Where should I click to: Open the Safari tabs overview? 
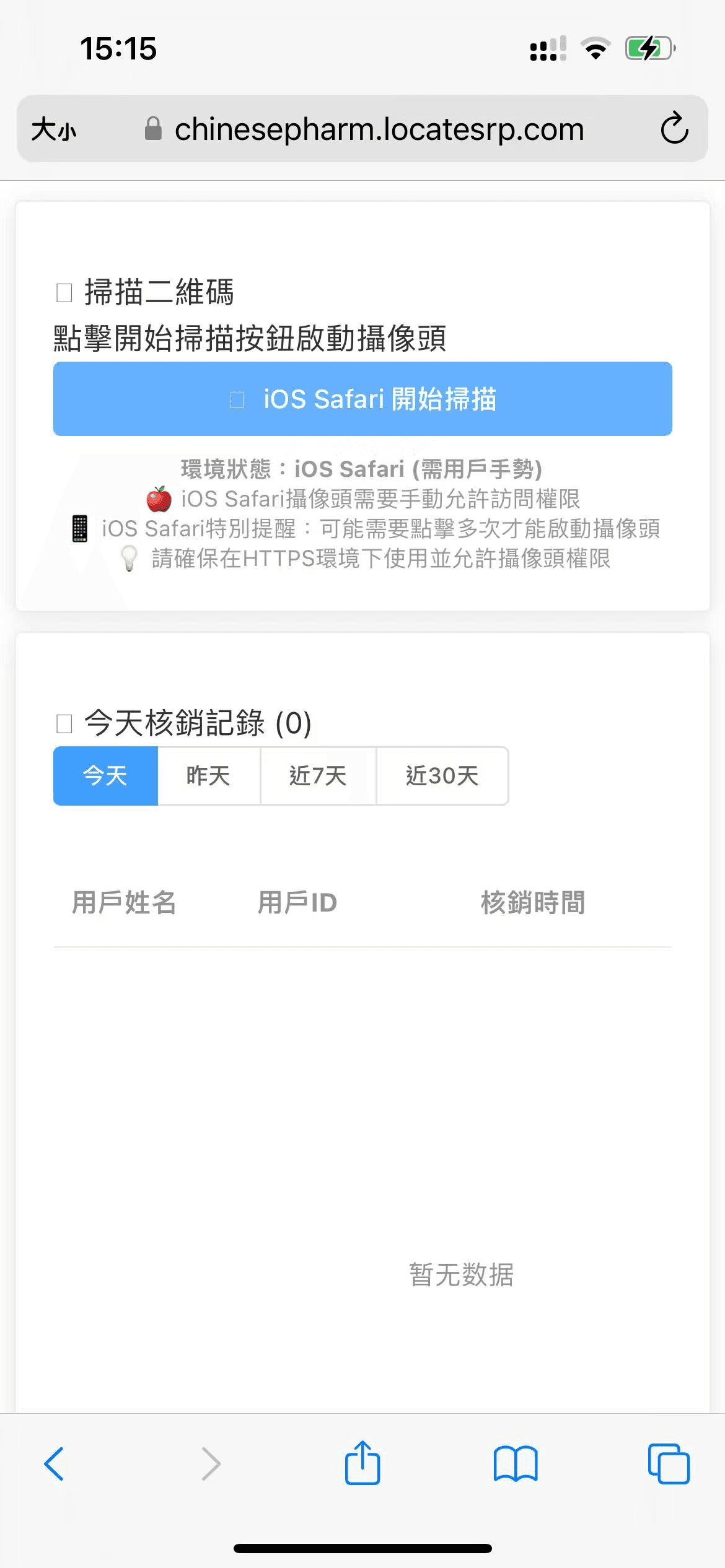[x=669, y=1464]
